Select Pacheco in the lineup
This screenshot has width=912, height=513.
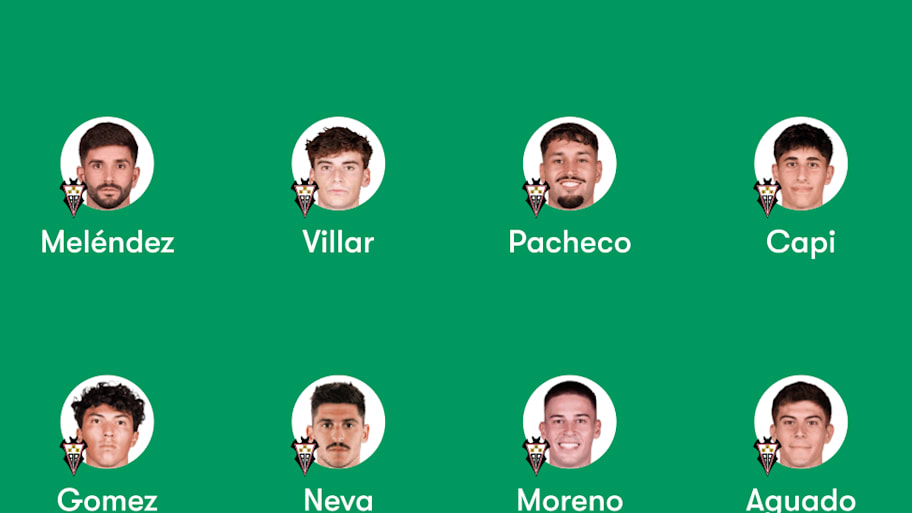pyautogui.click(x=570, y=165)
